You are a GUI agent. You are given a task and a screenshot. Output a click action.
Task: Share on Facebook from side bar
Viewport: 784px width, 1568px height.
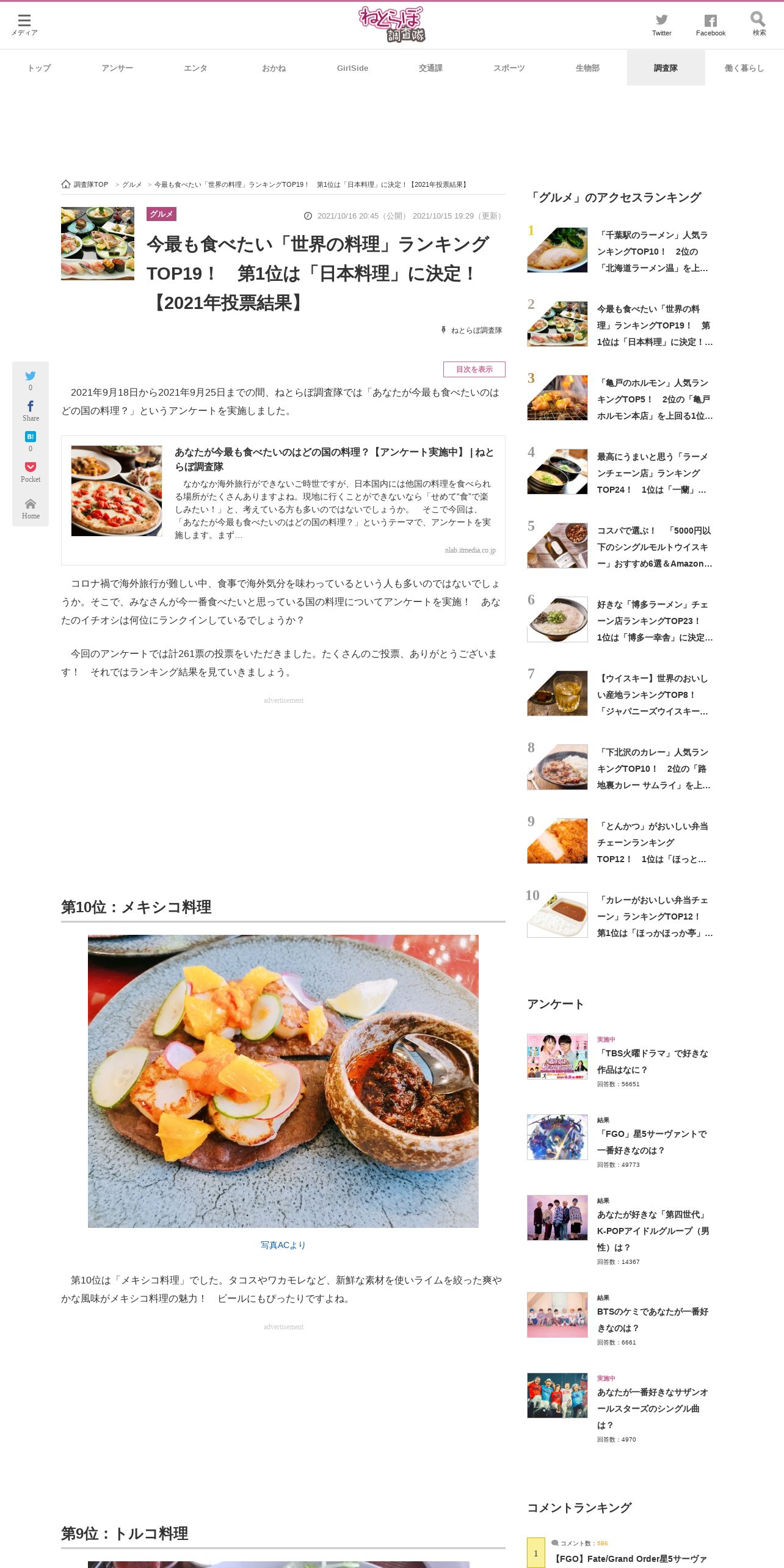pos(31,411)
